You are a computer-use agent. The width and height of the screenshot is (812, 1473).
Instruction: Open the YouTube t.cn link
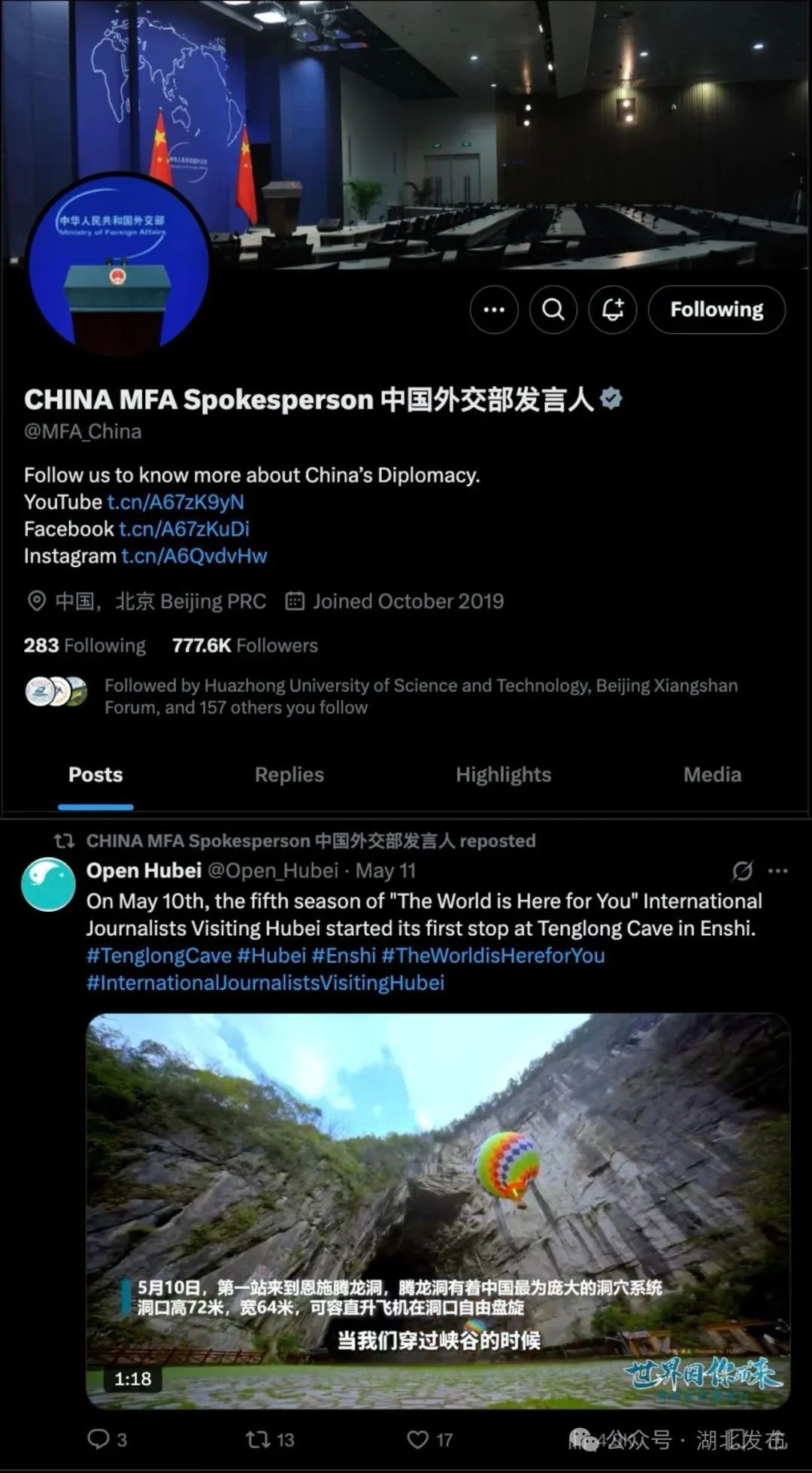pyautogui.click(x=175, y=502)
